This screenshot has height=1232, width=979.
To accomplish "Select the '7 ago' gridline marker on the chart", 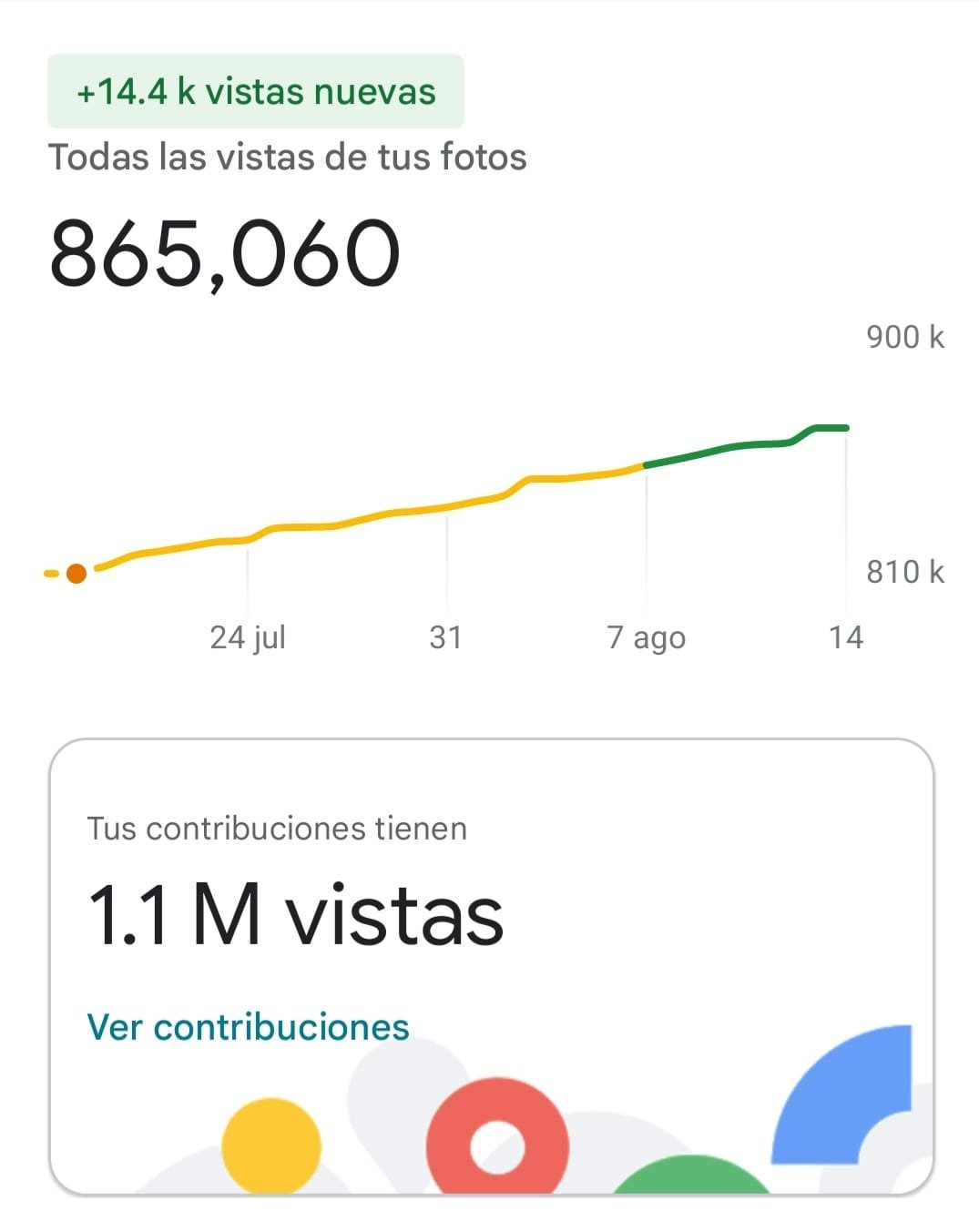I will point(648,546).
